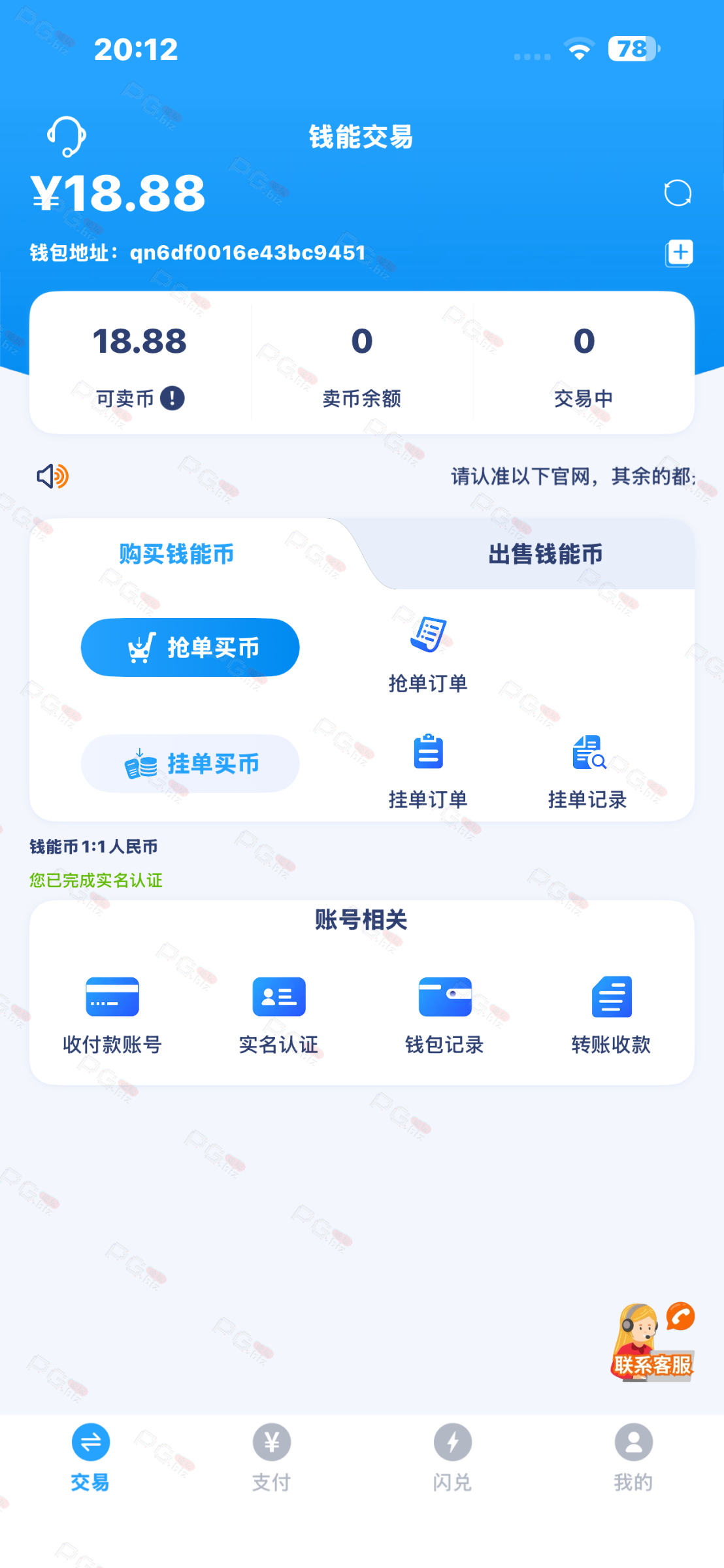Switch to the 出售钱能币 tab
The width and height of the screenshot is (724, 1568).
click(x=546, y=554)
